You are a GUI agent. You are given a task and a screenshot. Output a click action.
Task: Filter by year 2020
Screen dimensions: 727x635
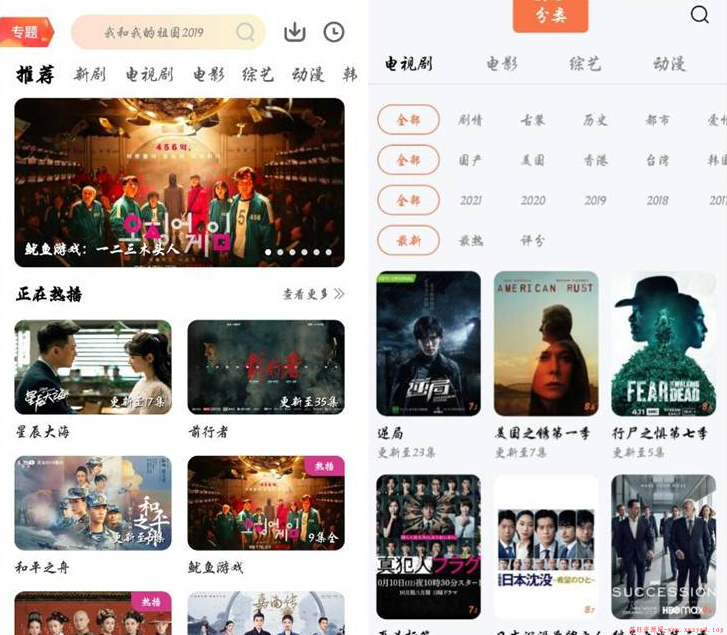coord(533,200)
